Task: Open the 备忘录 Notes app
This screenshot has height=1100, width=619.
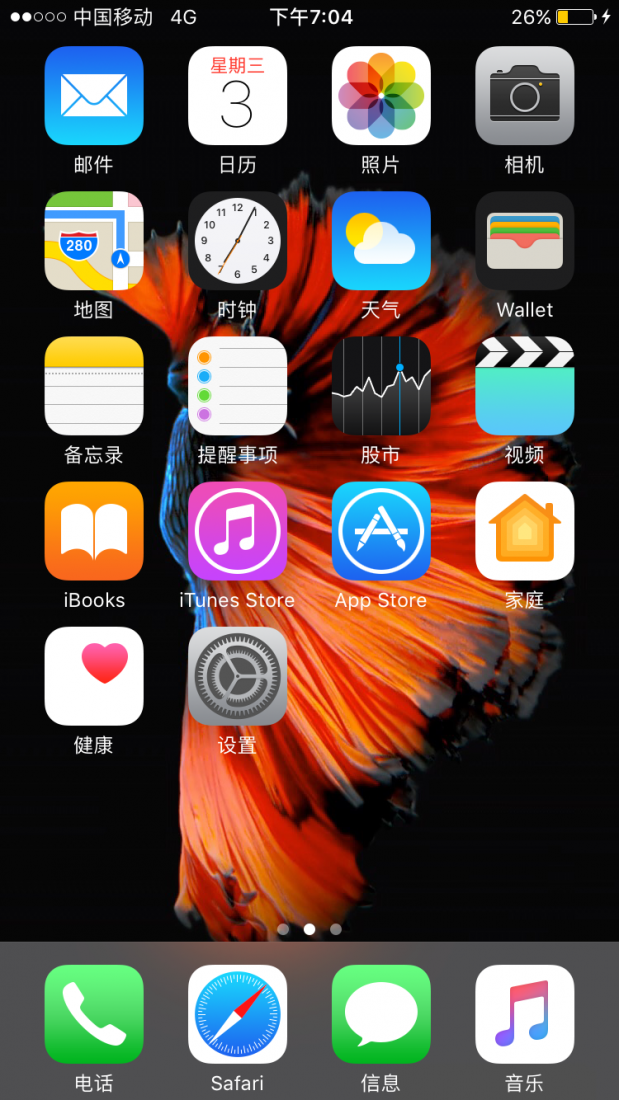Action: (x=94, y=386)
